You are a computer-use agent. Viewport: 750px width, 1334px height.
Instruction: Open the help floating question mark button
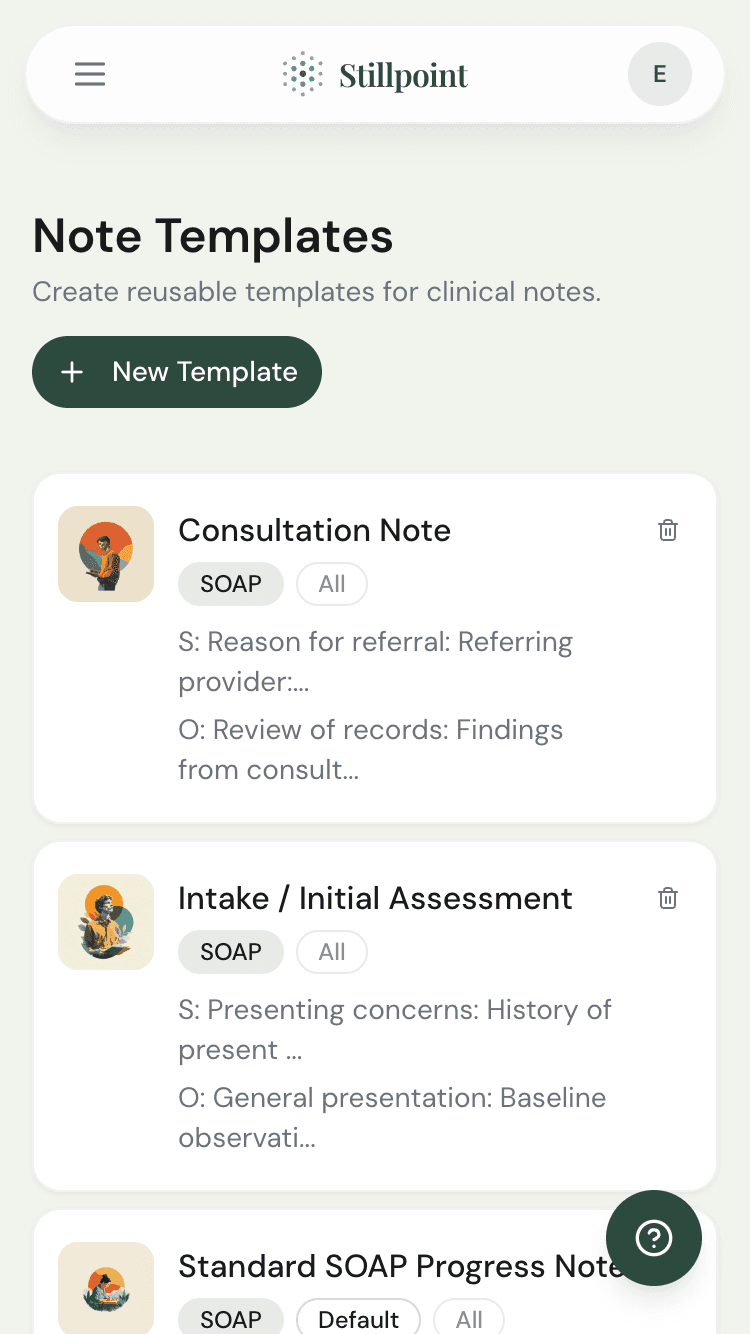point(653,1238)
